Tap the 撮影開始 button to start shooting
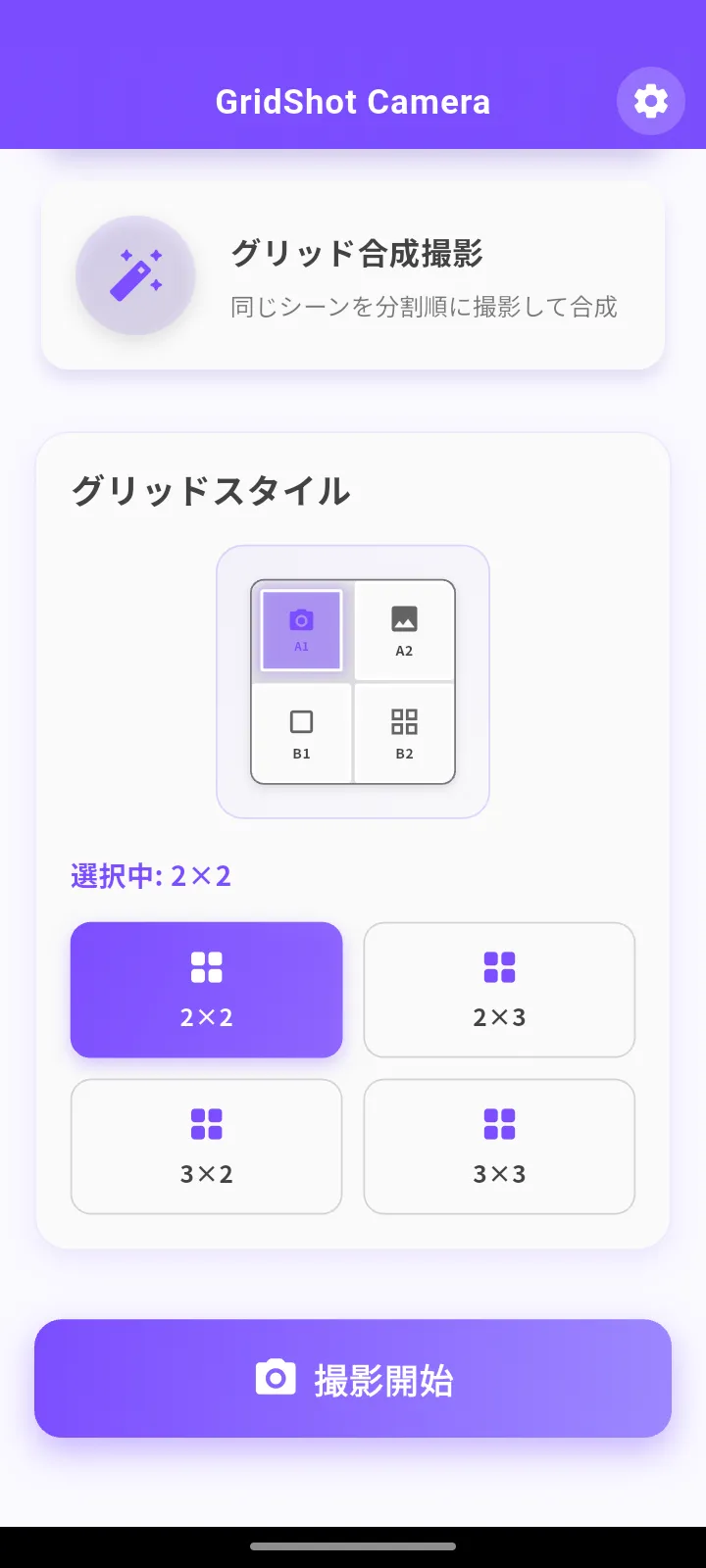This screenshot has height=1568, width=706. [x=353, y=1379]
